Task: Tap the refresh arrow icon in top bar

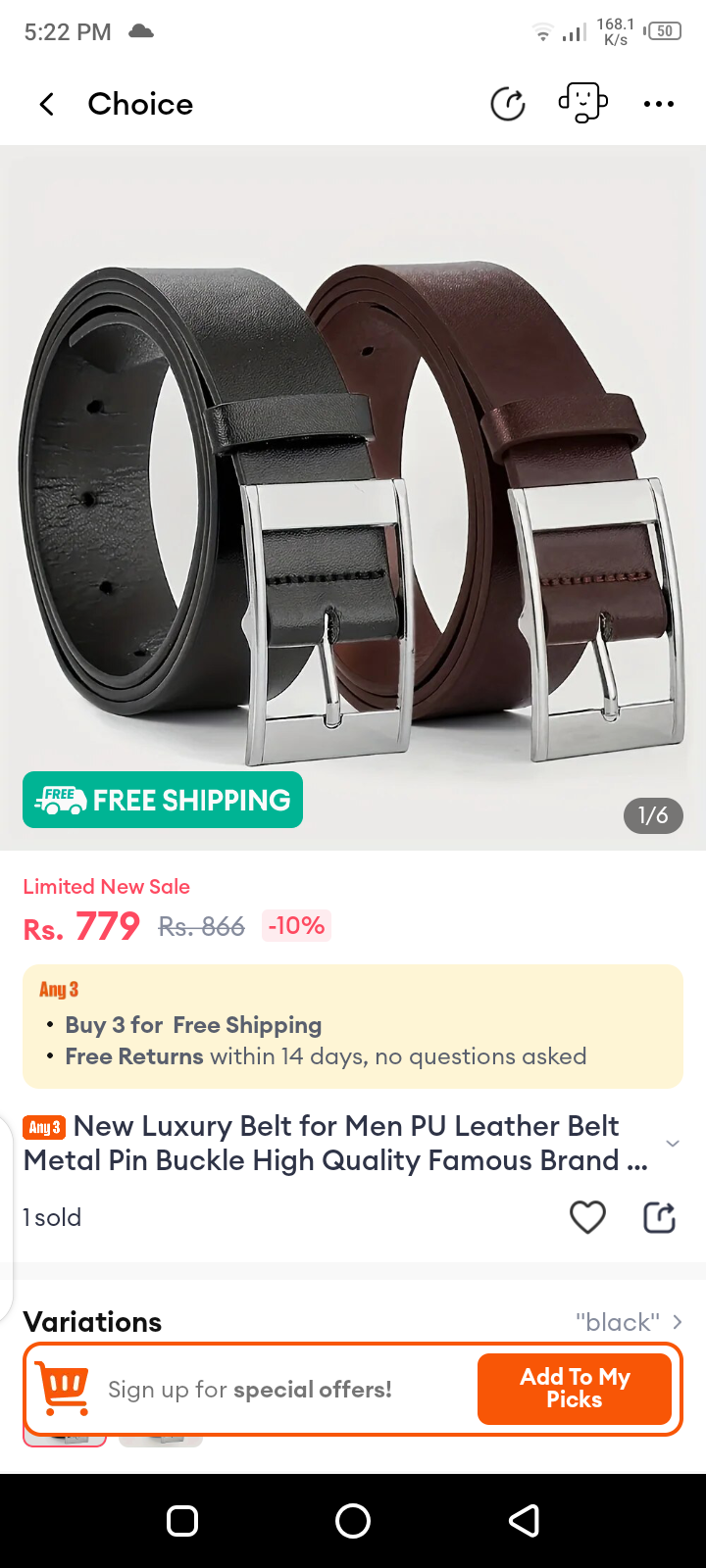Action: point(507,104)
